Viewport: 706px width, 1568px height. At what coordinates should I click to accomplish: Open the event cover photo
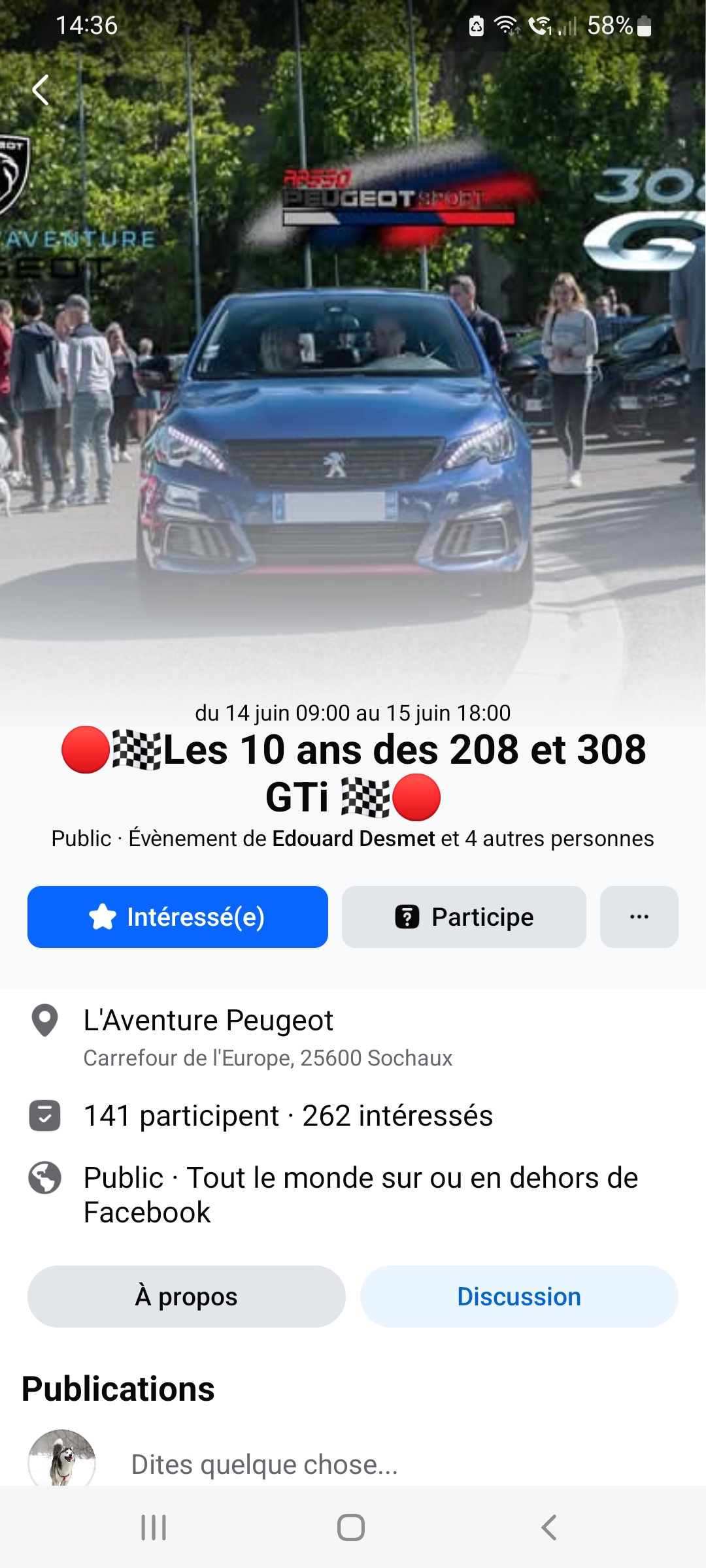(x=353, y=392)
